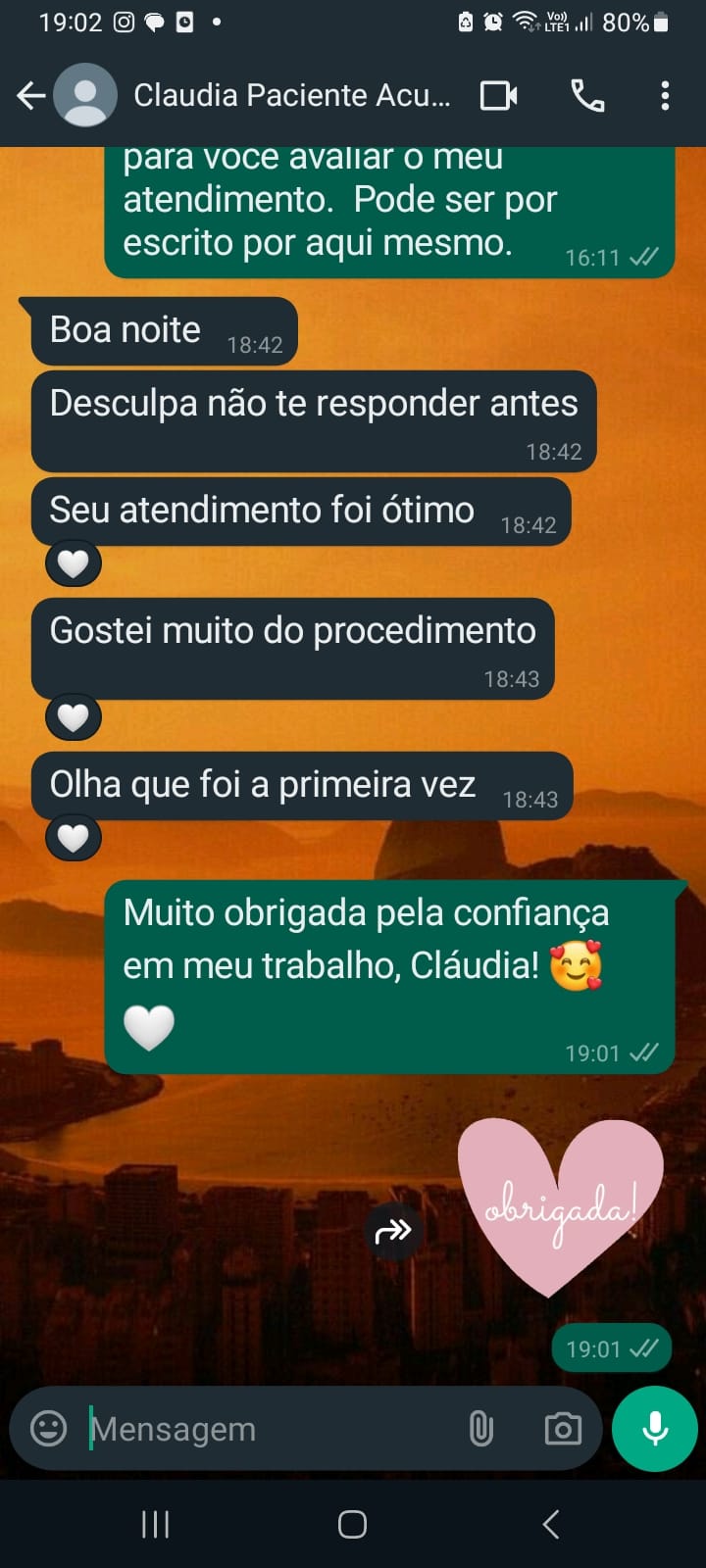Screen dimensions: 706x1568
Task: Open recent apps from navigation bar
Action: [x=155, y=1524]
